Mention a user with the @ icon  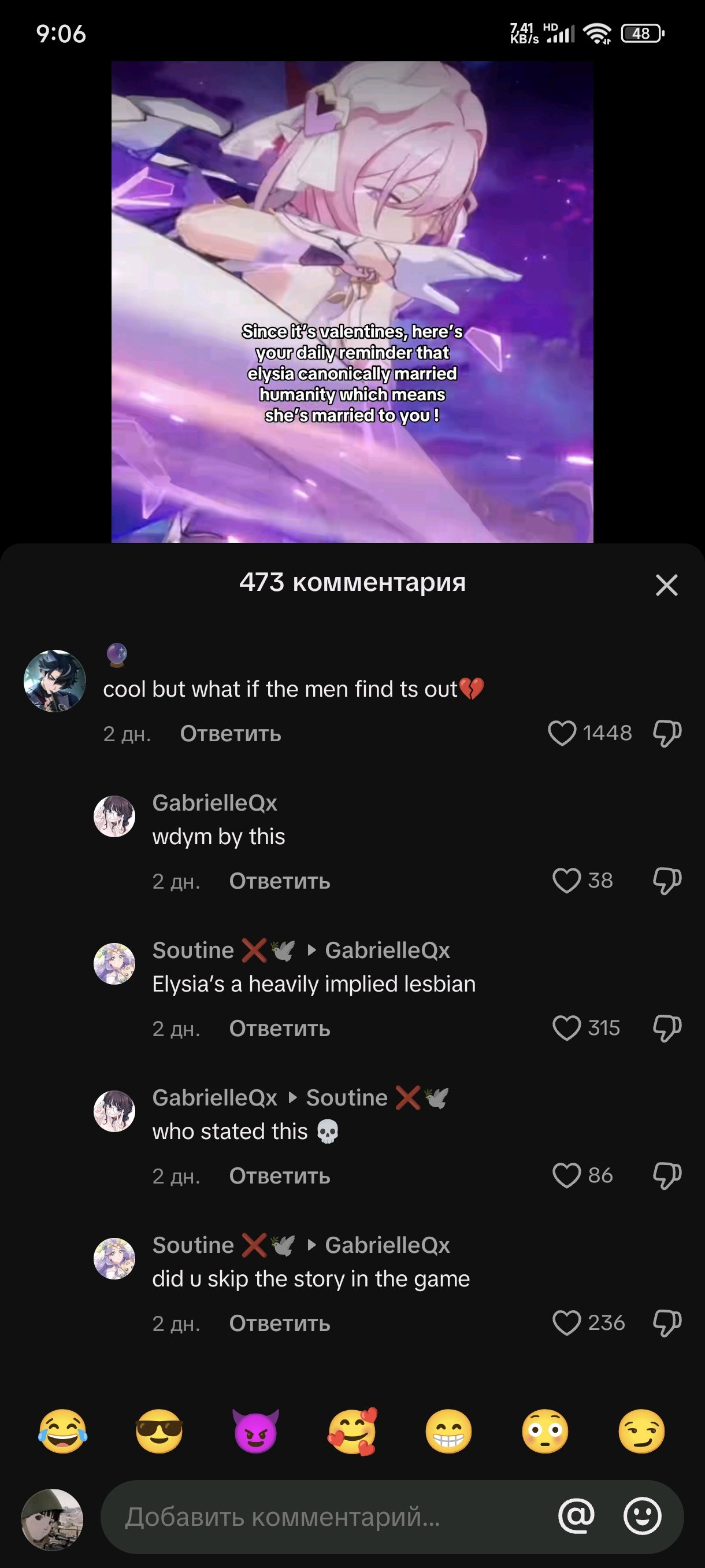click(576, 1517)
